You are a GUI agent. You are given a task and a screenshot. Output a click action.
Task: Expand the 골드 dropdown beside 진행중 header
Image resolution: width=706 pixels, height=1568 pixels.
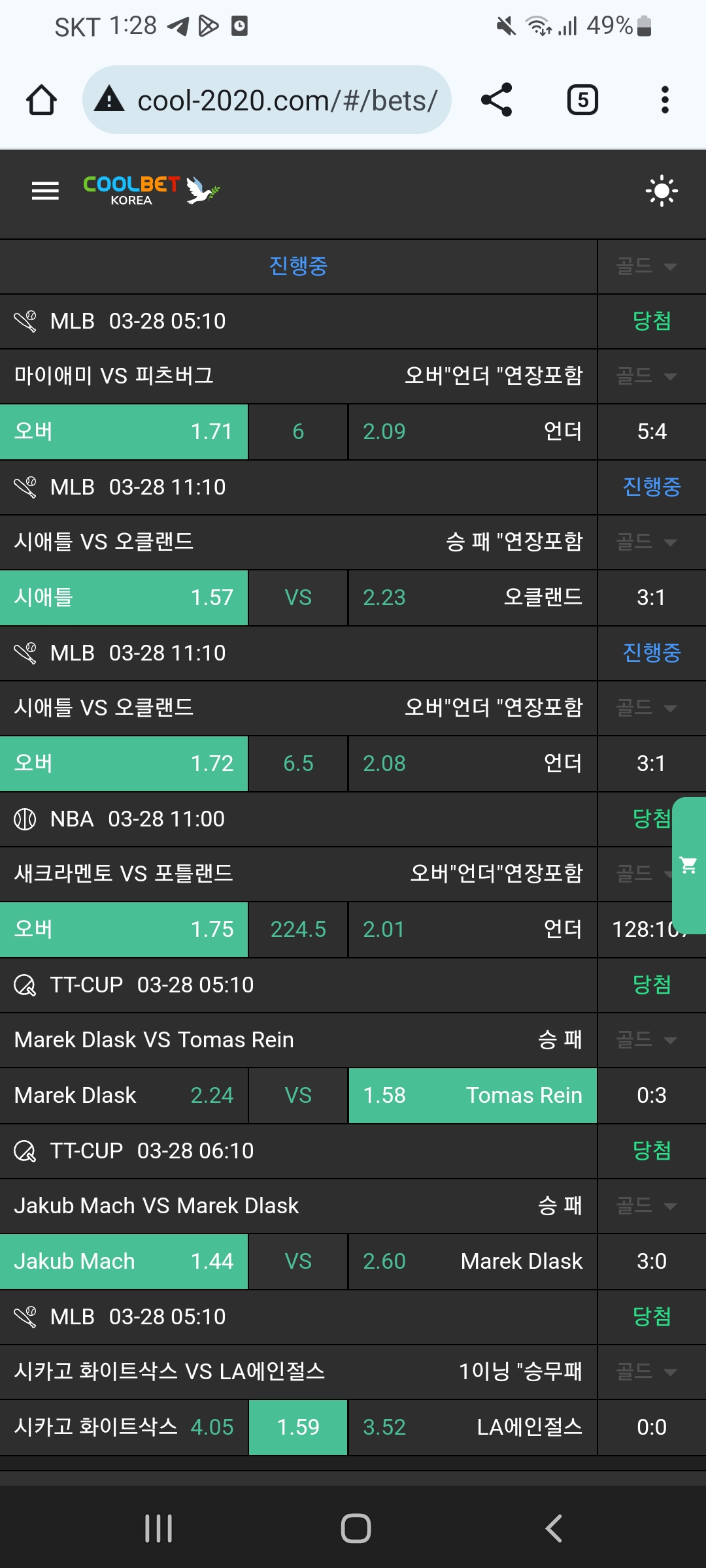click(646, 267)
